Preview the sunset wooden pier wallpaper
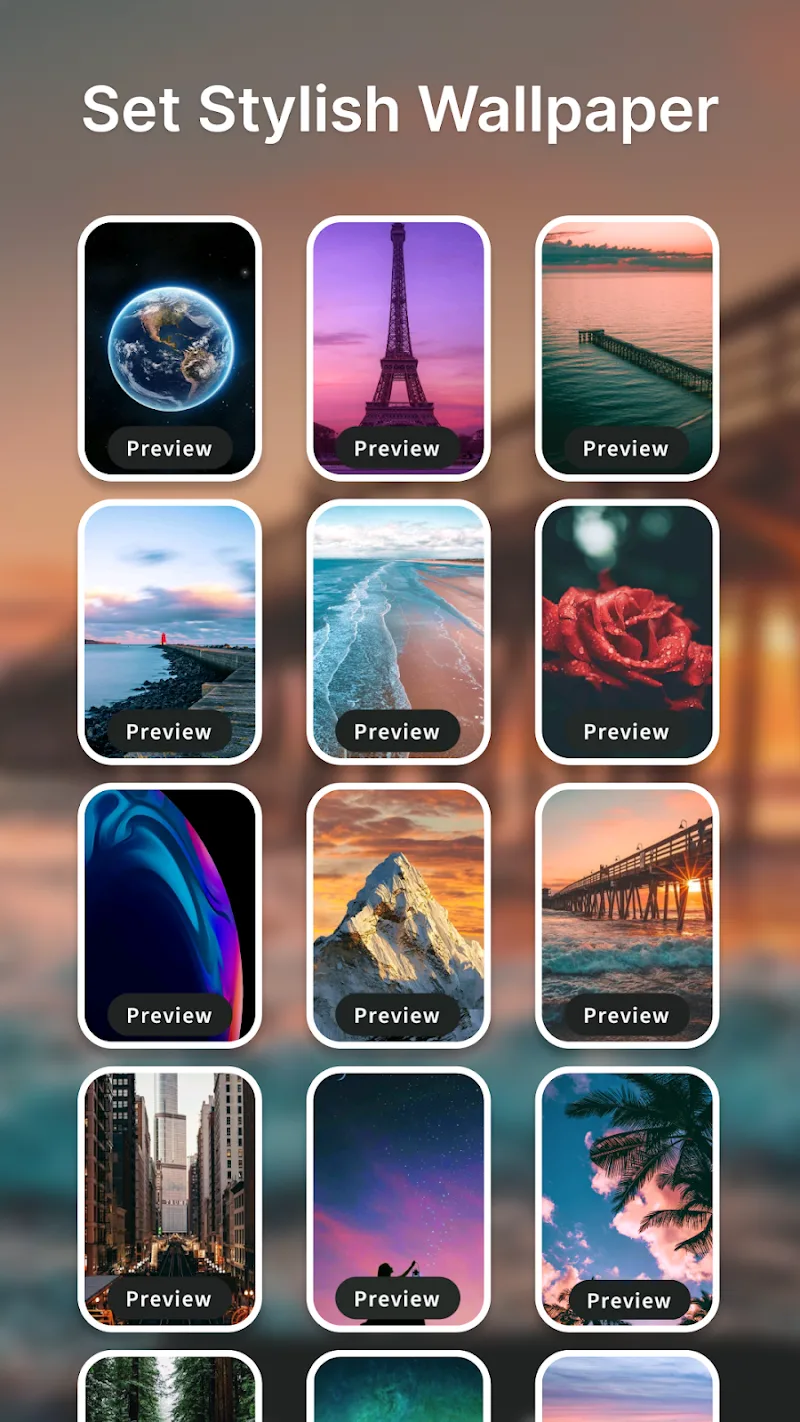 pyautogui.click(x=626, y=1016)
